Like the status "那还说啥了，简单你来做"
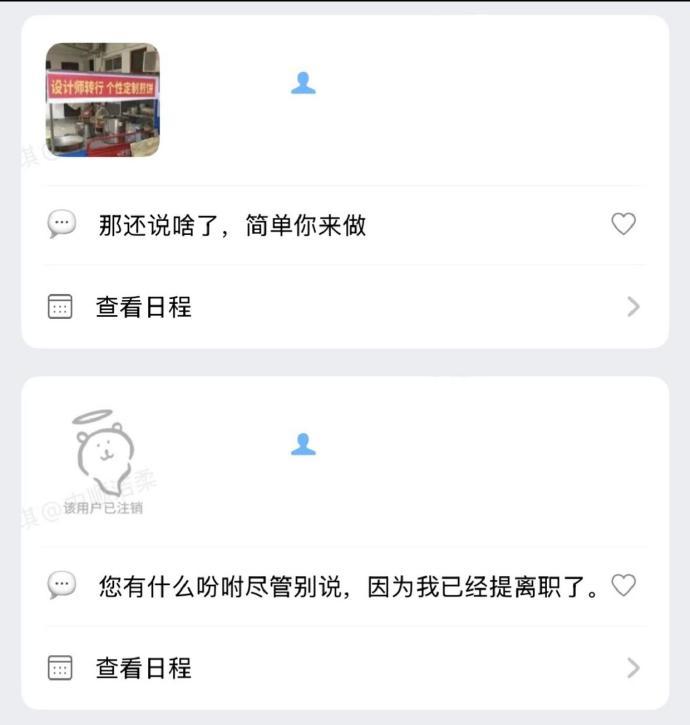Viewport: 690px width, 725px height. pos(623,225)
